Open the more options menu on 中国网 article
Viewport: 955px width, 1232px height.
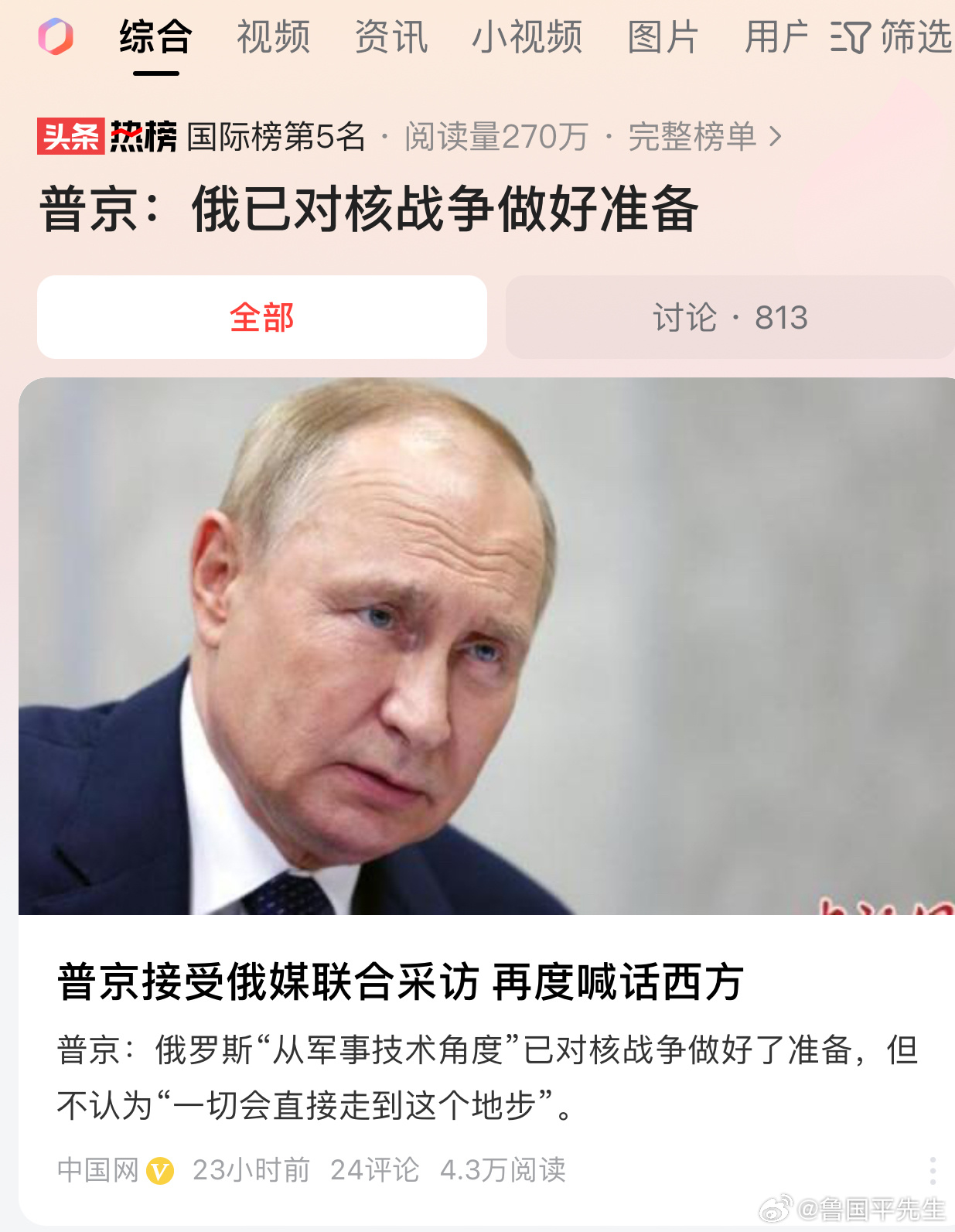coord(933,1171)
